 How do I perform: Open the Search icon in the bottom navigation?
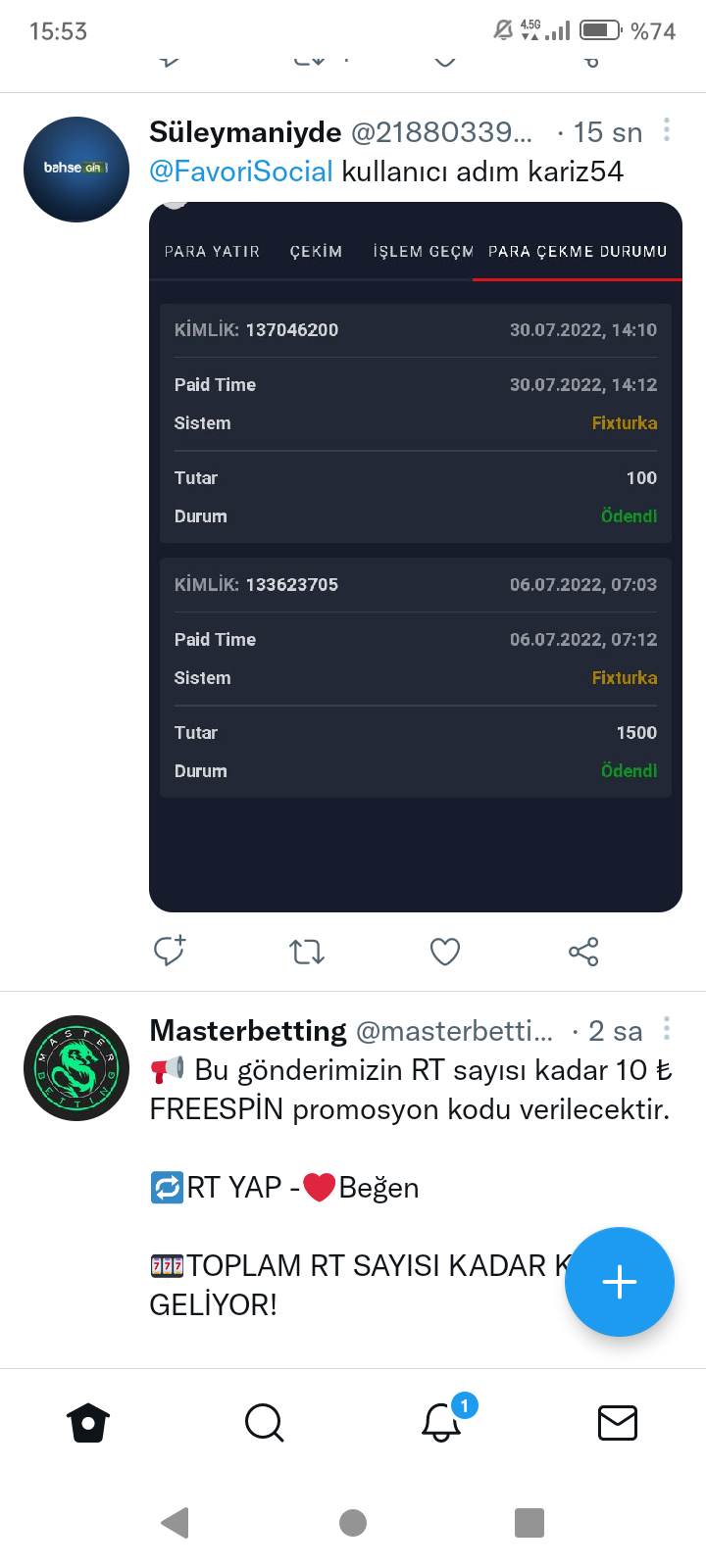(x=264, y=1423)
